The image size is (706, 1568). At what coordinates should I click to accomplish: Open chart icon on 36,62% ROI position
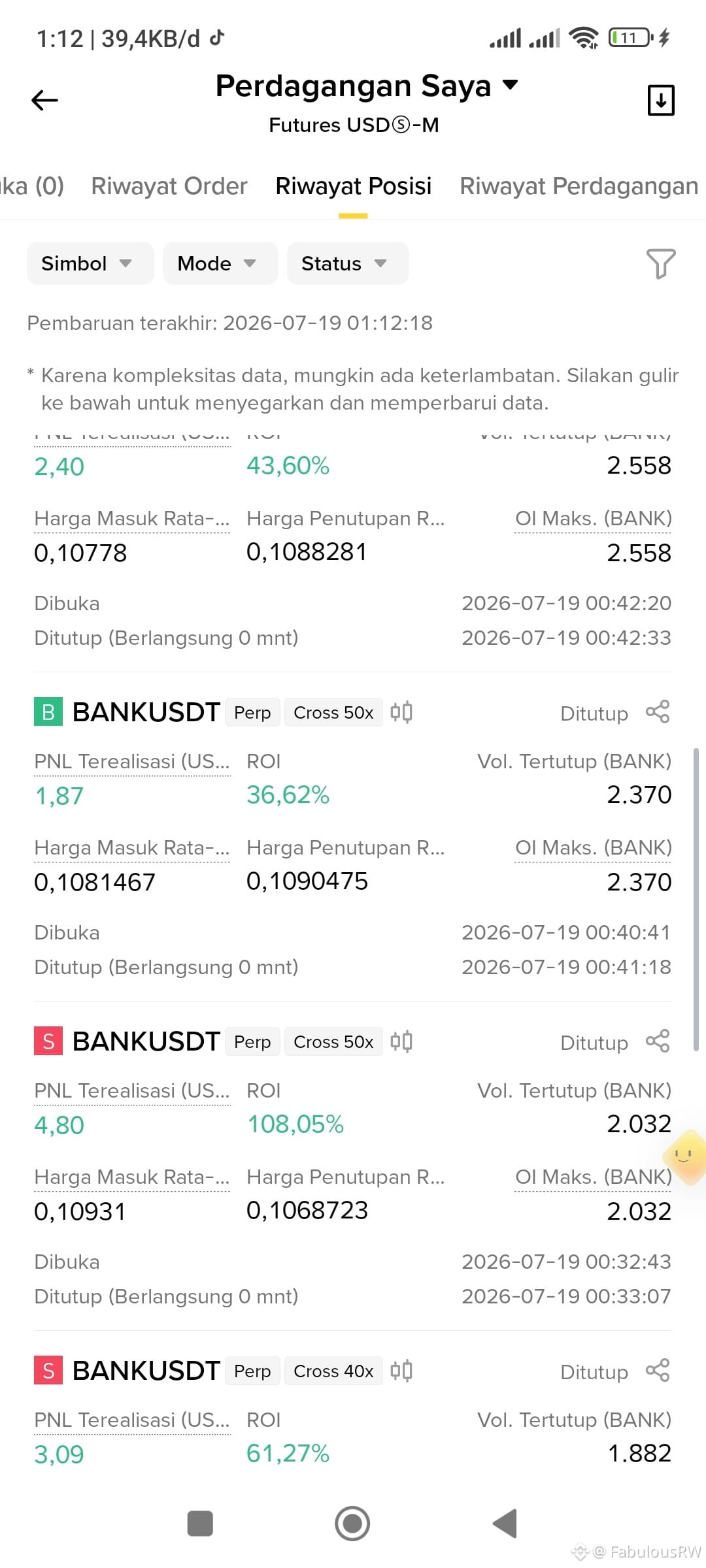pos(401,712)
